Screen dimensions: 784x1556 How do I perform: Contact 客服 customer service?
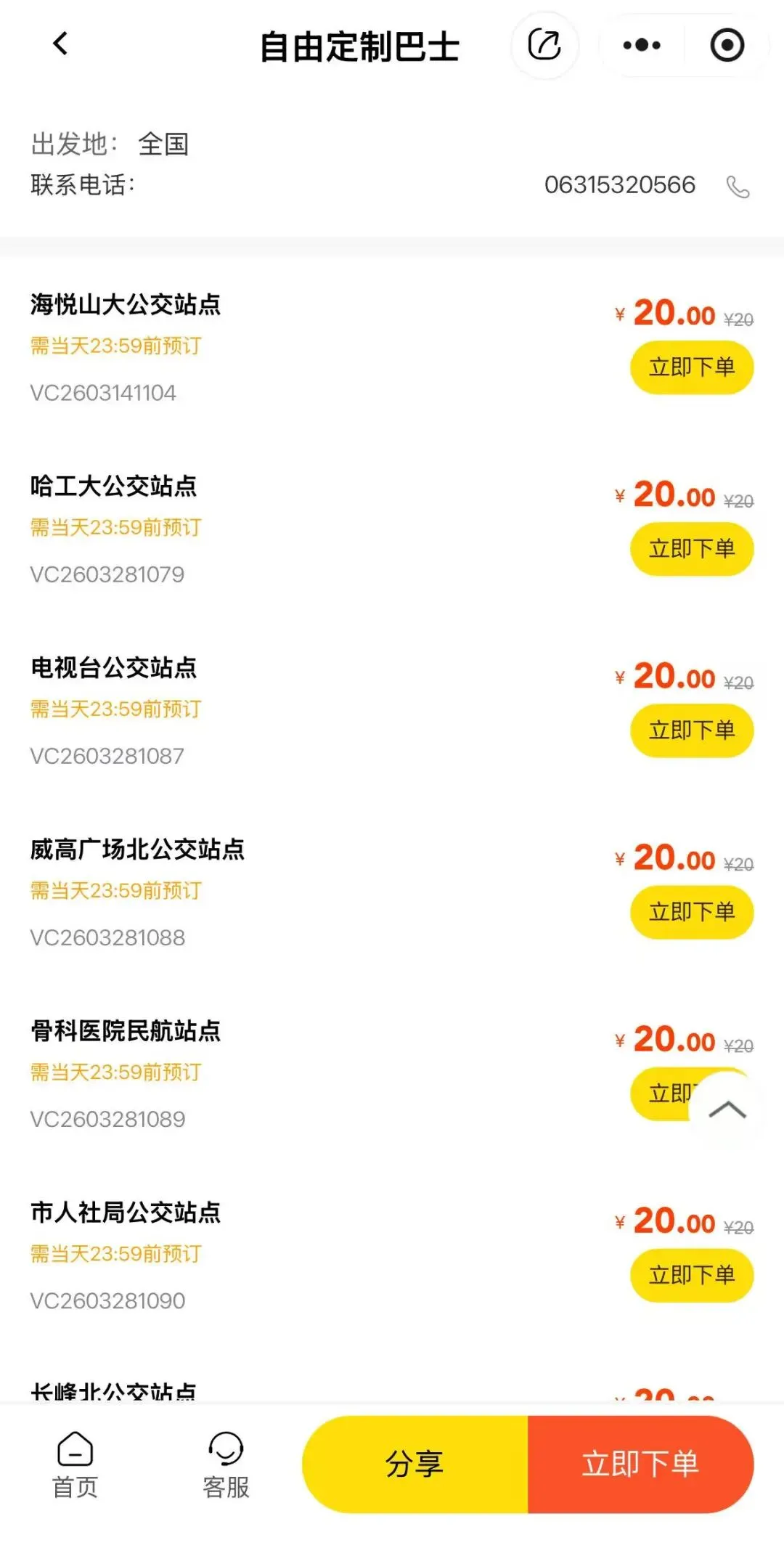tap(226, 1464)
